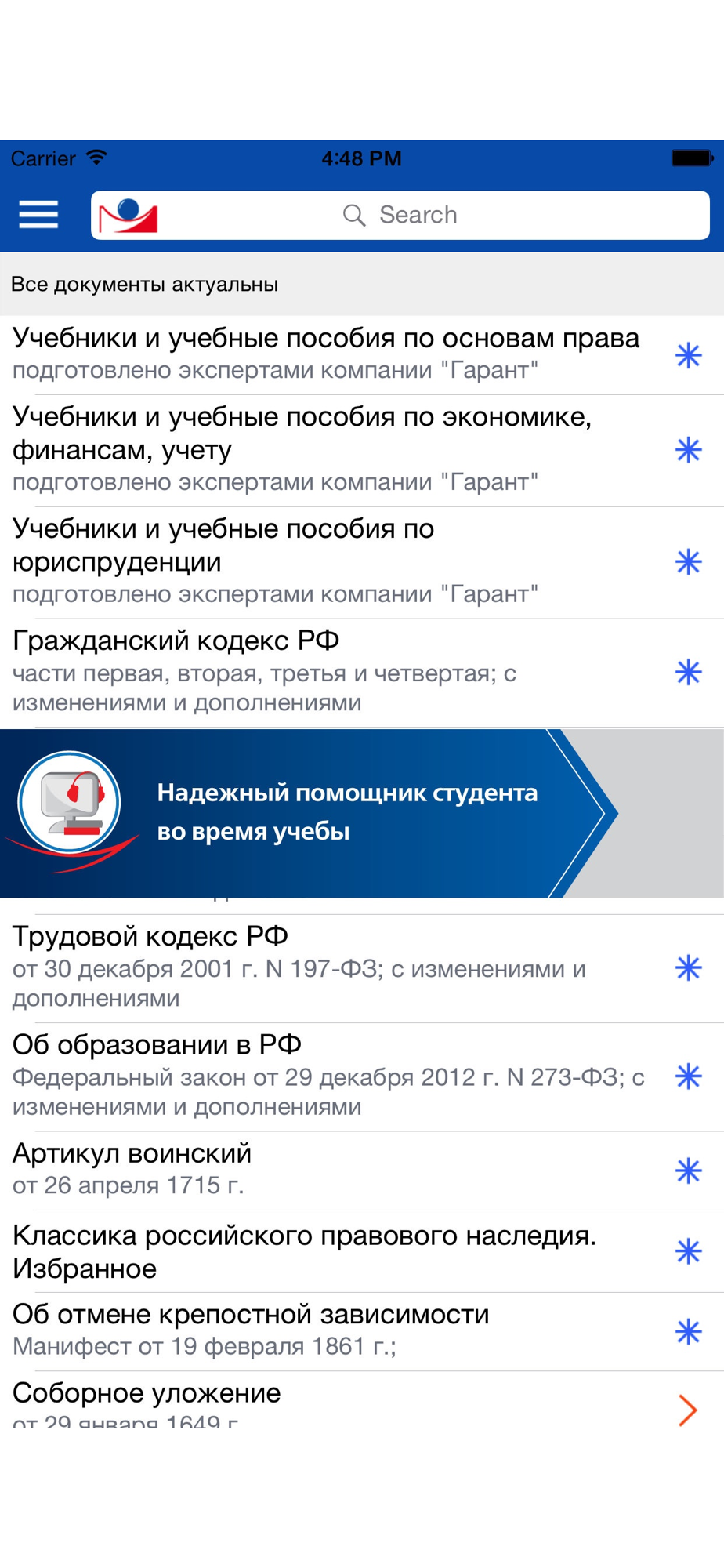
Task: Open Об отмене крепостной зависимости manifest
Action: pos(362,1332)
